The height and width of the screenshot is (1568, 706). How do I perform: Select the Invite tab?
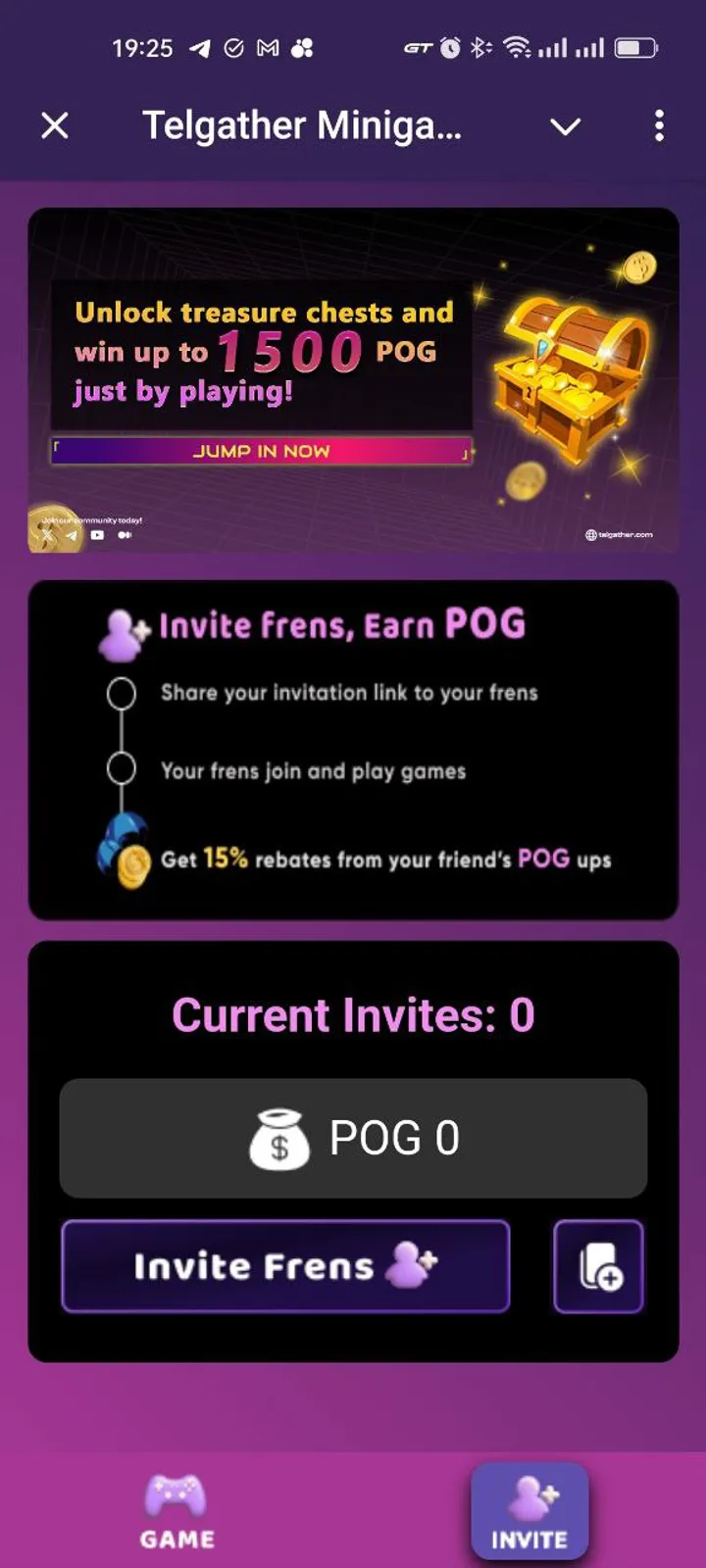[x=529, y=1511]
